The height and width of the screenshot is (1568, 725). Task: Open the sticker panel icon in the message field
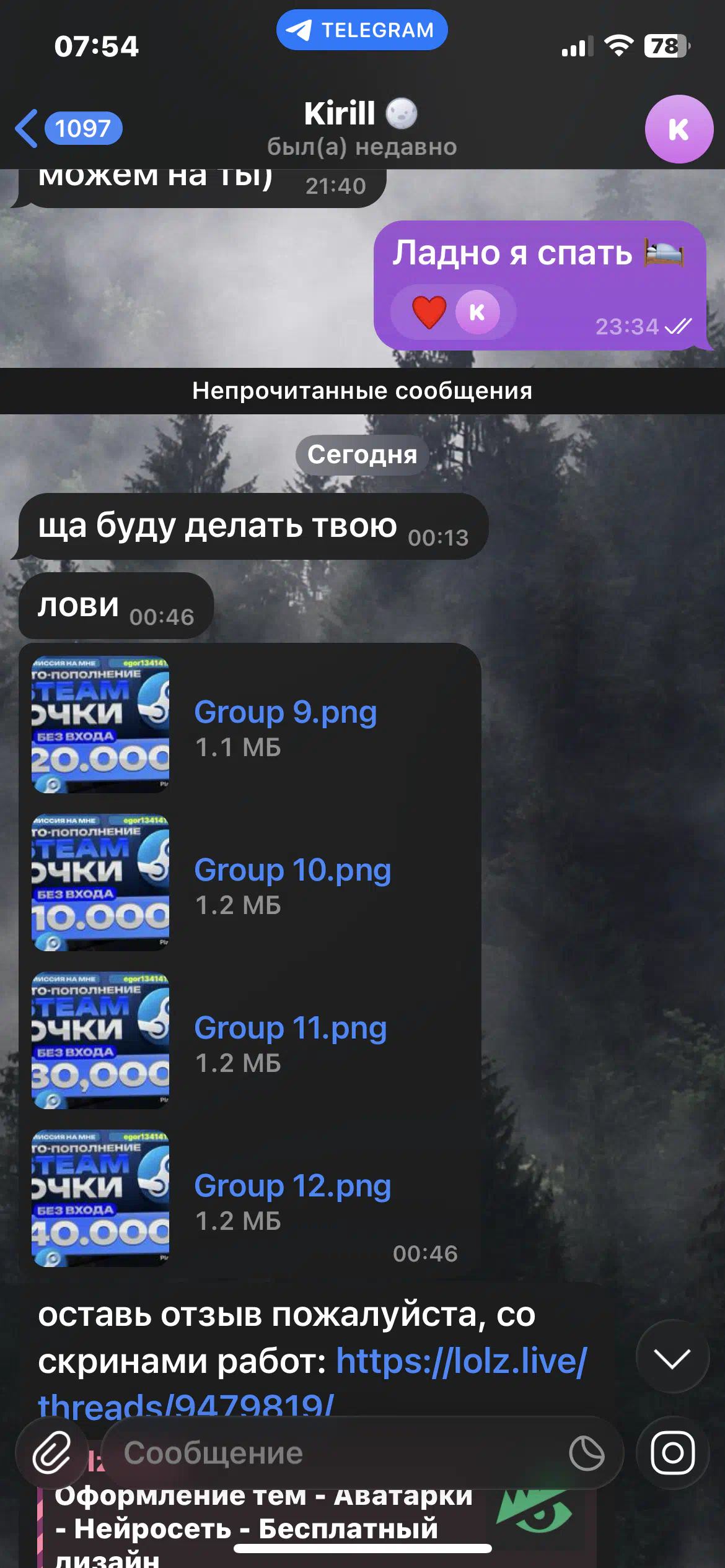coord(586,1453)
